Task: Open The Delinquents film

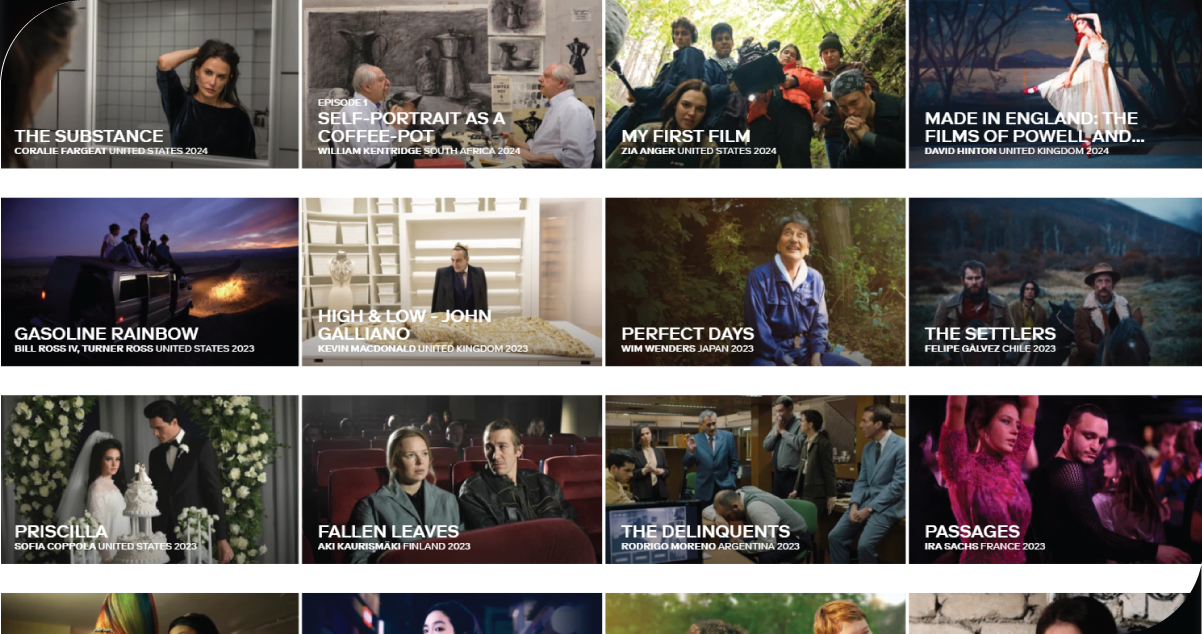Action: (x=755, y=480)
